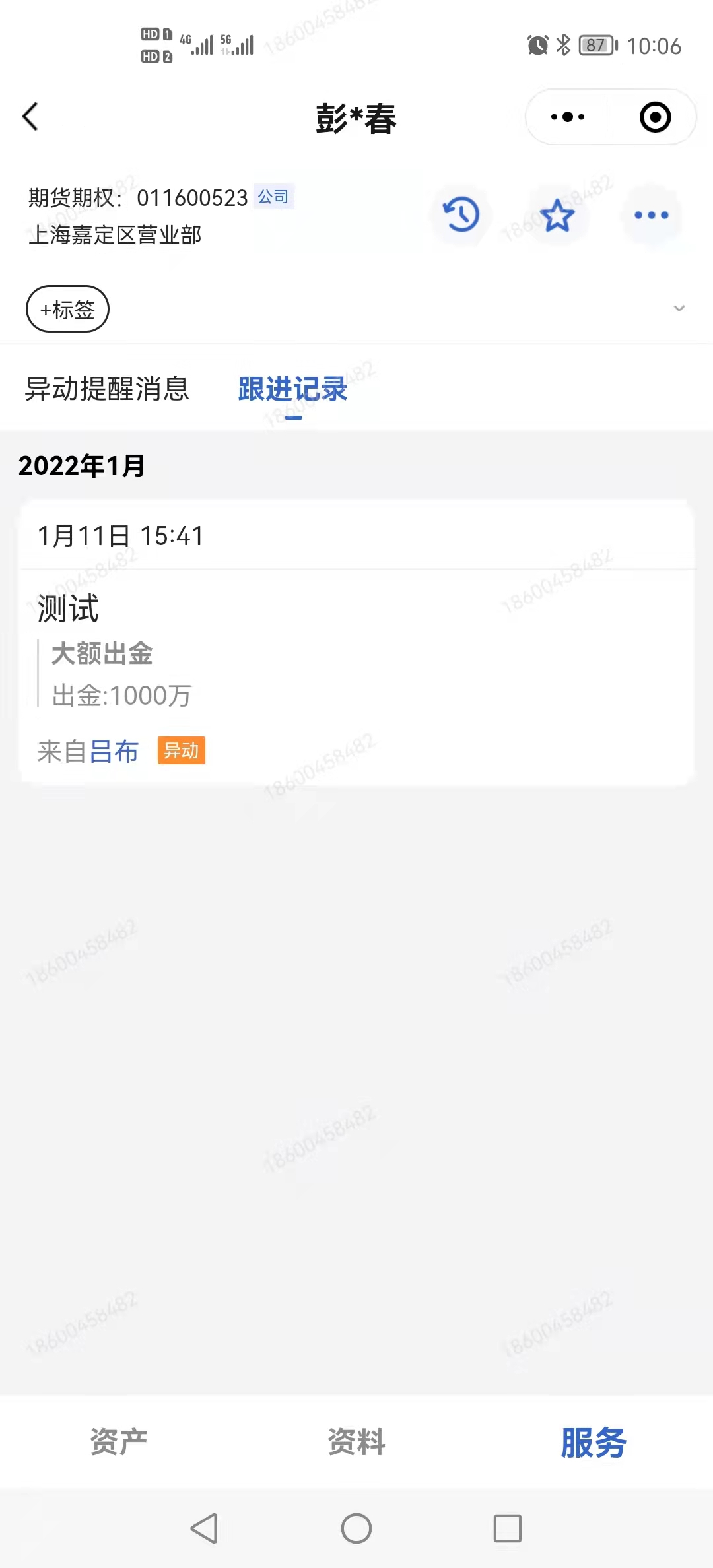Open 吕布 profile link

click(x=114, y=751)
